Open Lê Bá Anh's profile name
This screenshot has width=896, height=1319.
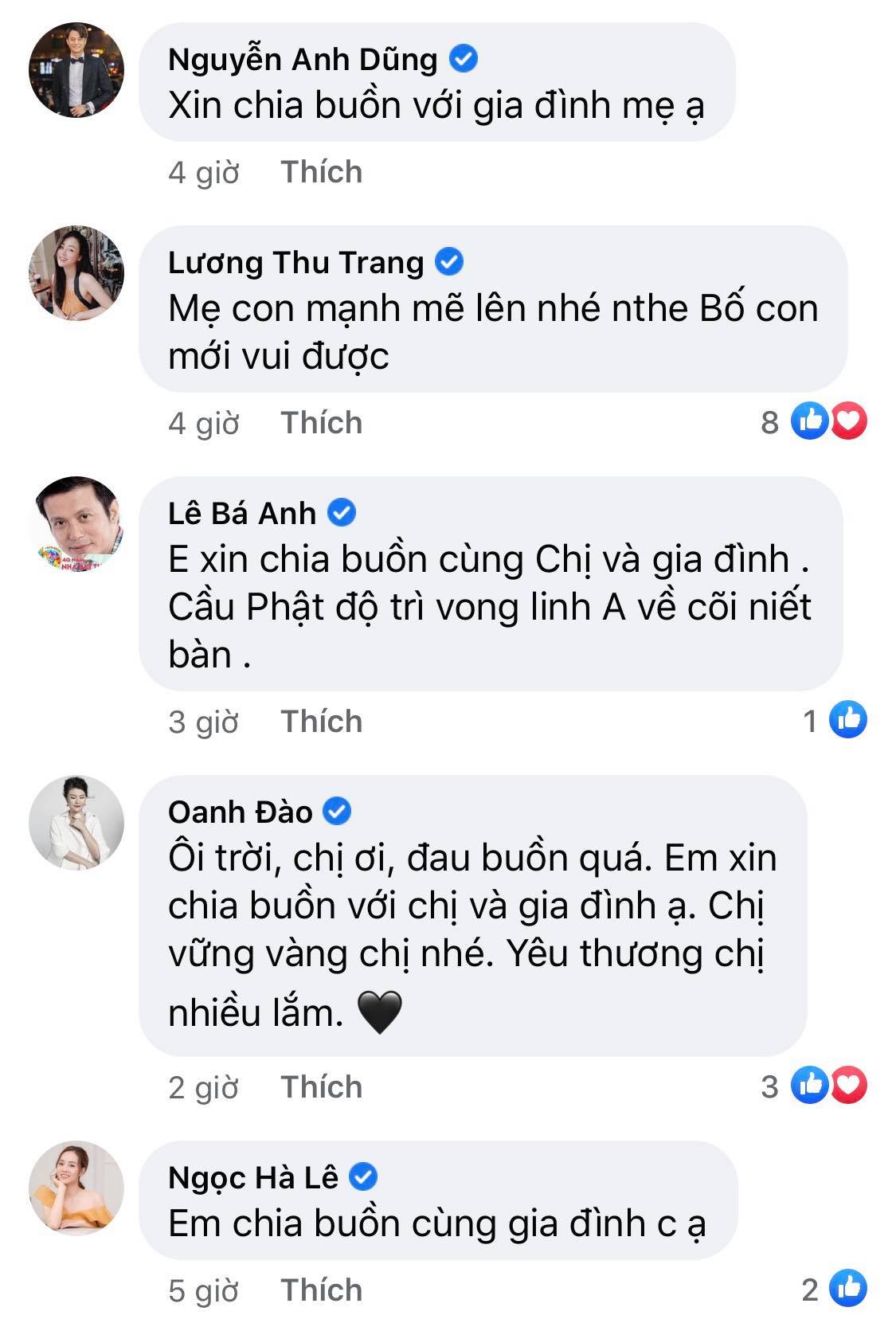pyautogui.click(x=242, y=514)
